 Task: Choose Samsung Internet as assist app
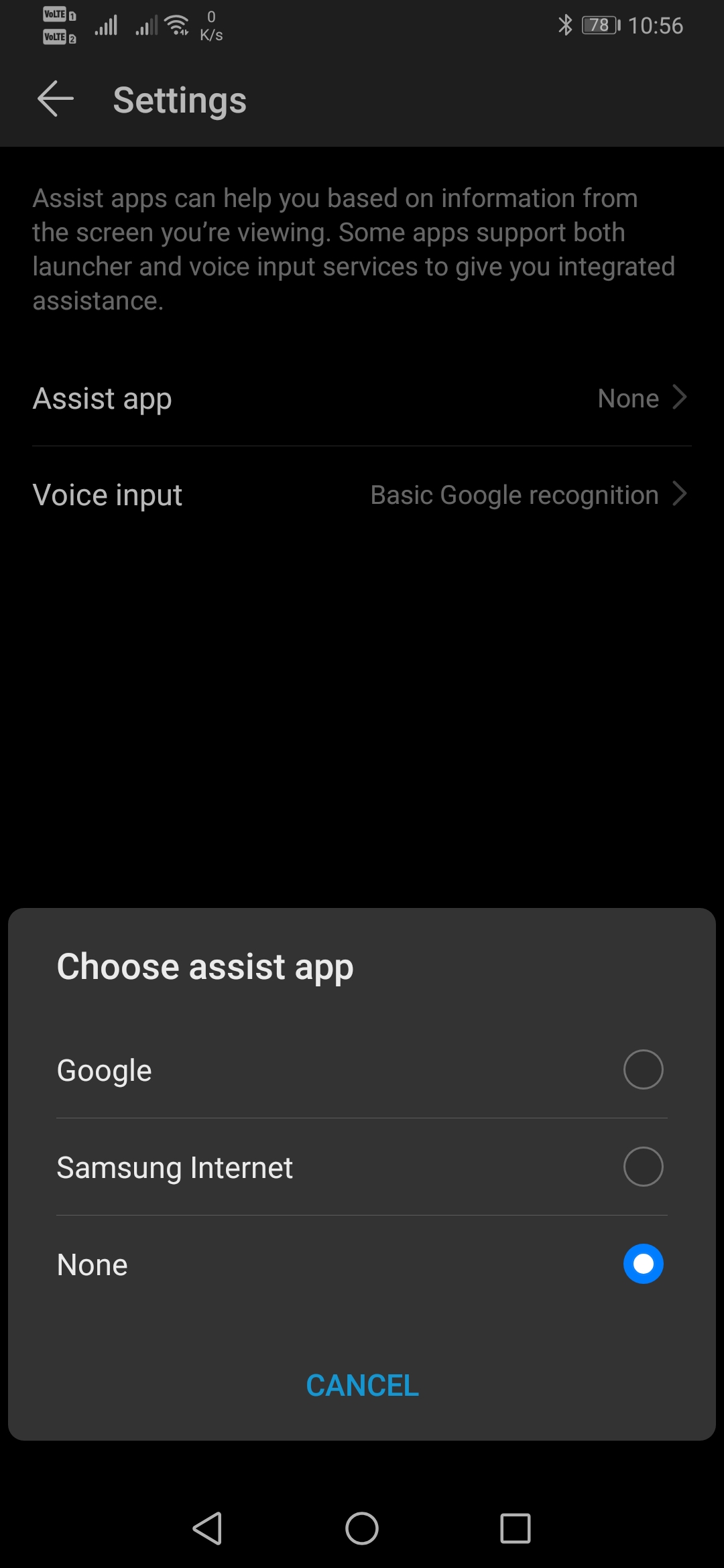(362, 1167)
